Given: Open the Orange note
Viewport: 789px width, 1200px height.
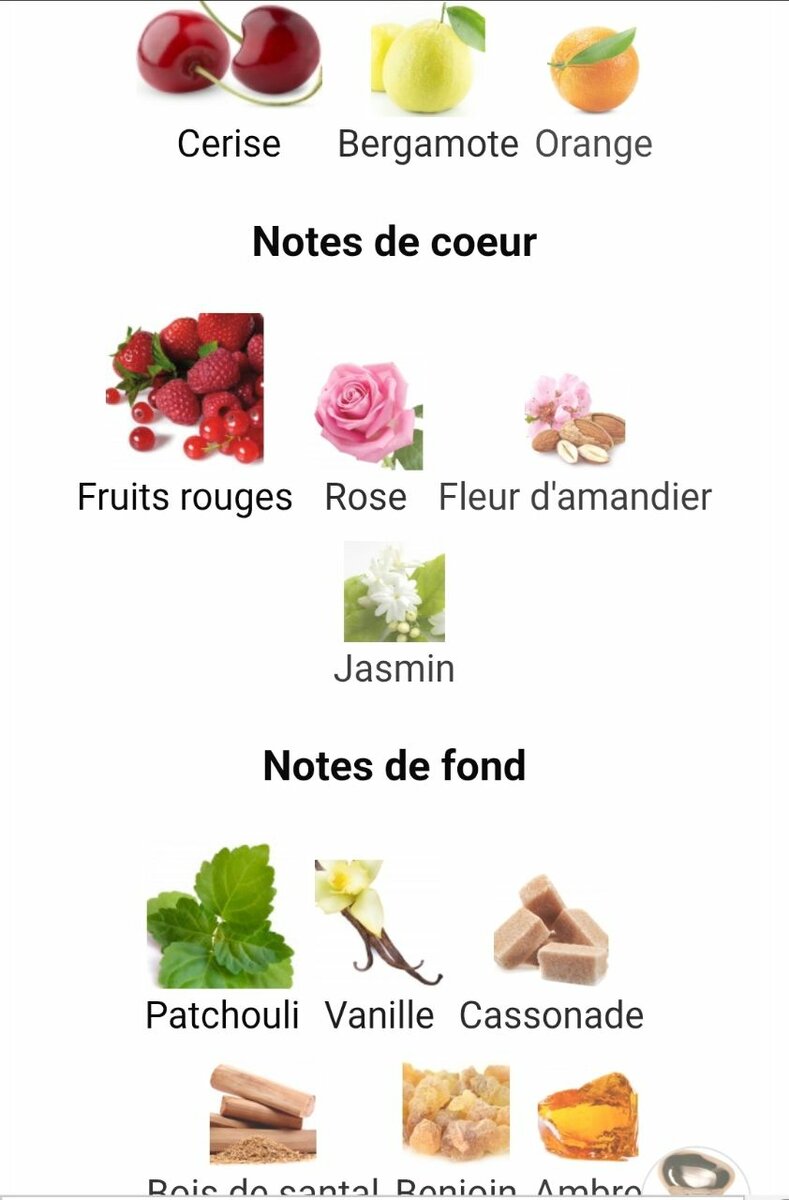Looking at the screenshot, I should (x=594, y=82).
